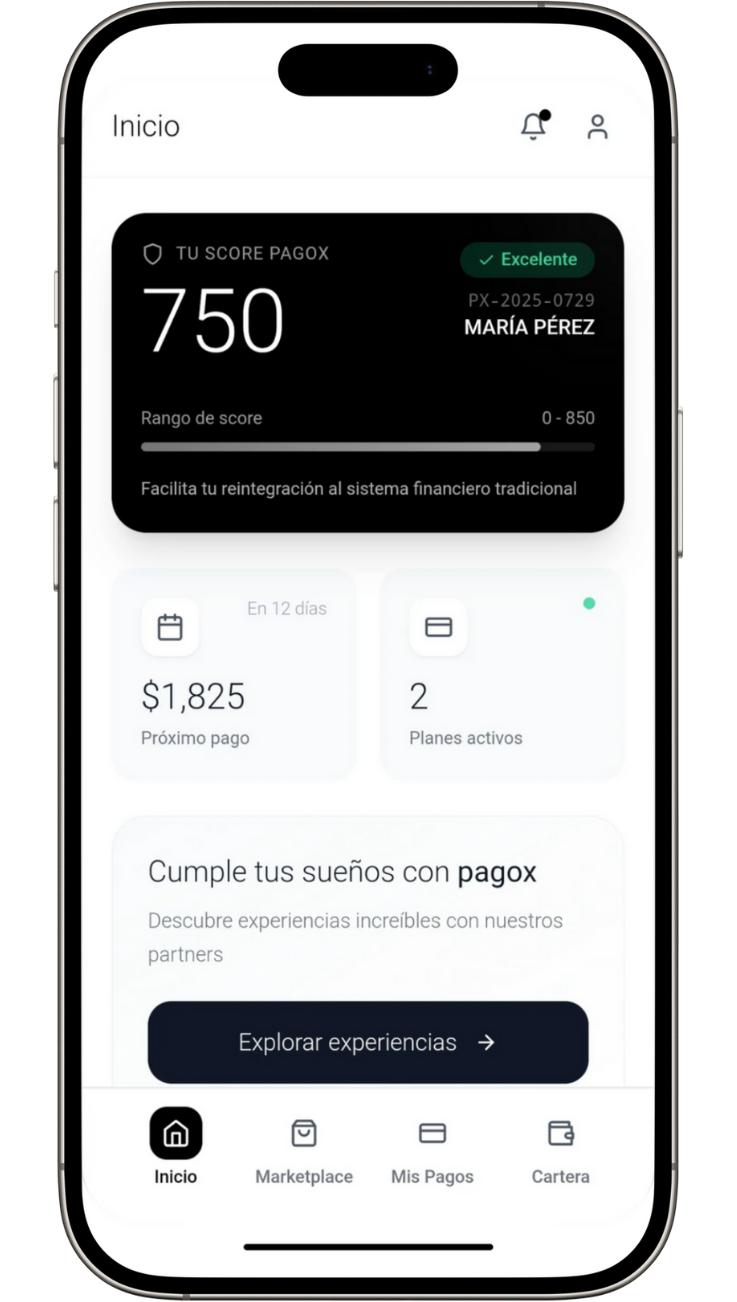Tap the Explorar experiencias button

[367, 1042]
